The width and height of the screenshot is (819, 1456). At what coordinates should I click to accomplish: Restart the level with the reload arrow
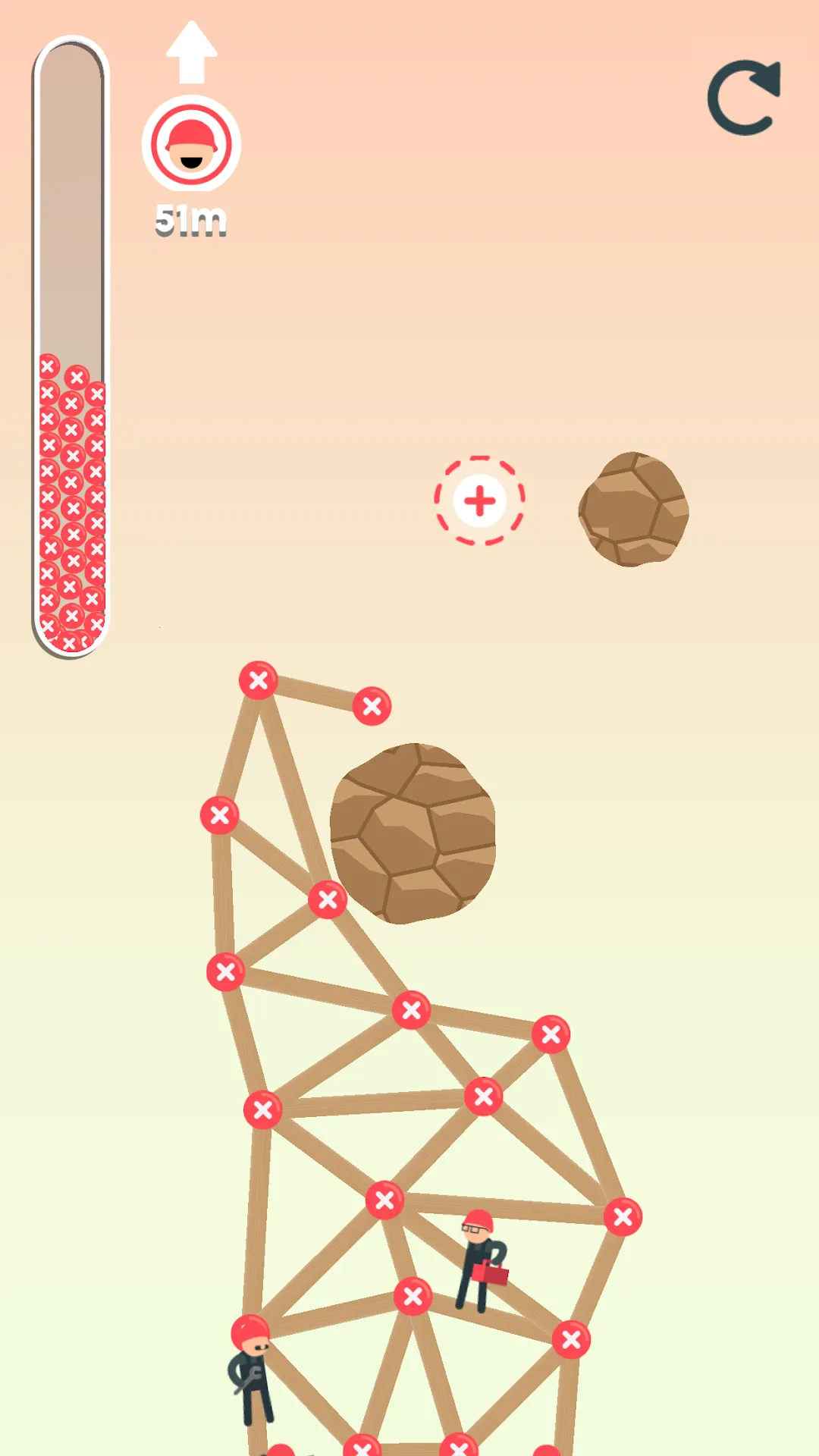744,98
